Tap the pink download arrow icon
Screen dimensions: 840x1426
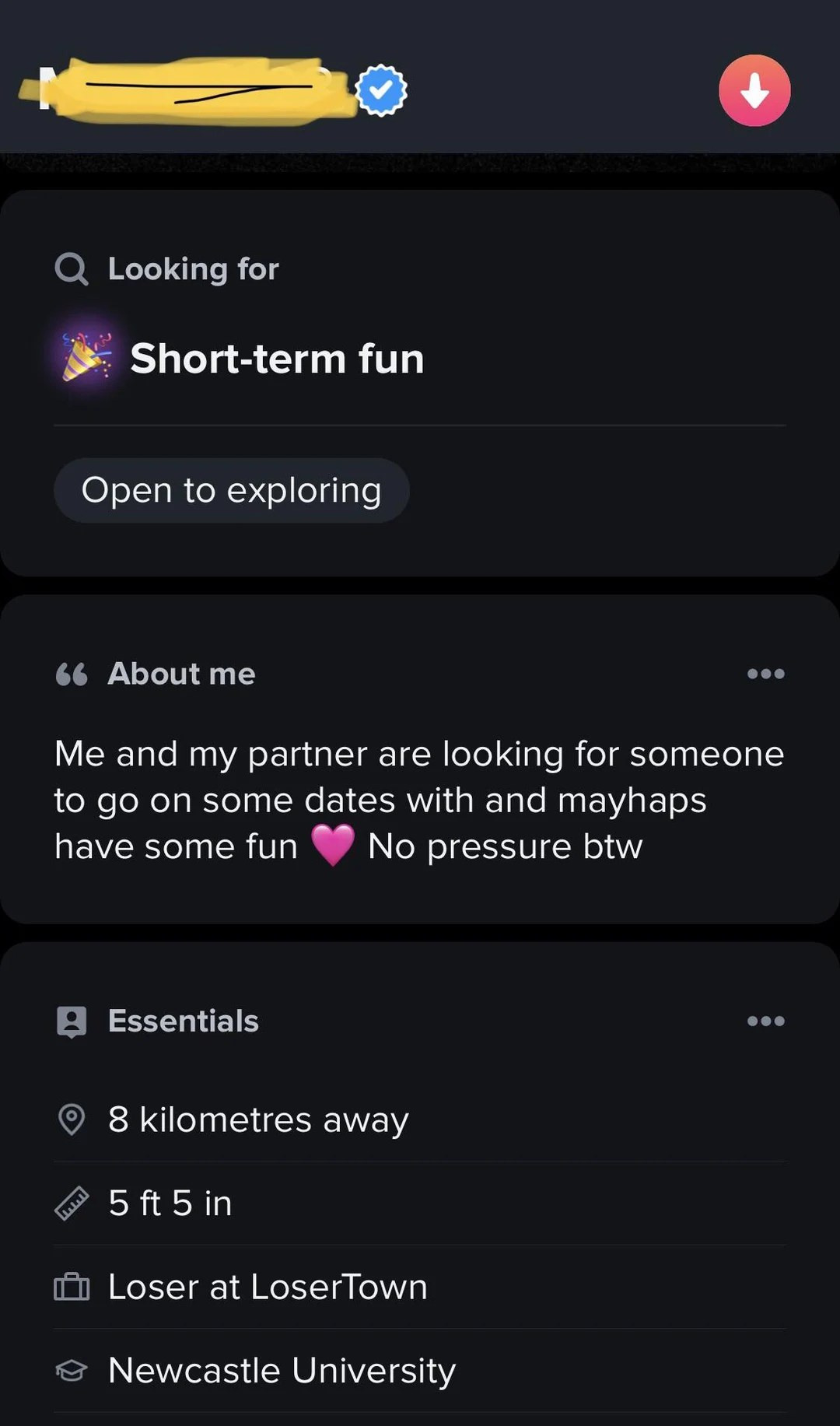[x=754, y=89]
